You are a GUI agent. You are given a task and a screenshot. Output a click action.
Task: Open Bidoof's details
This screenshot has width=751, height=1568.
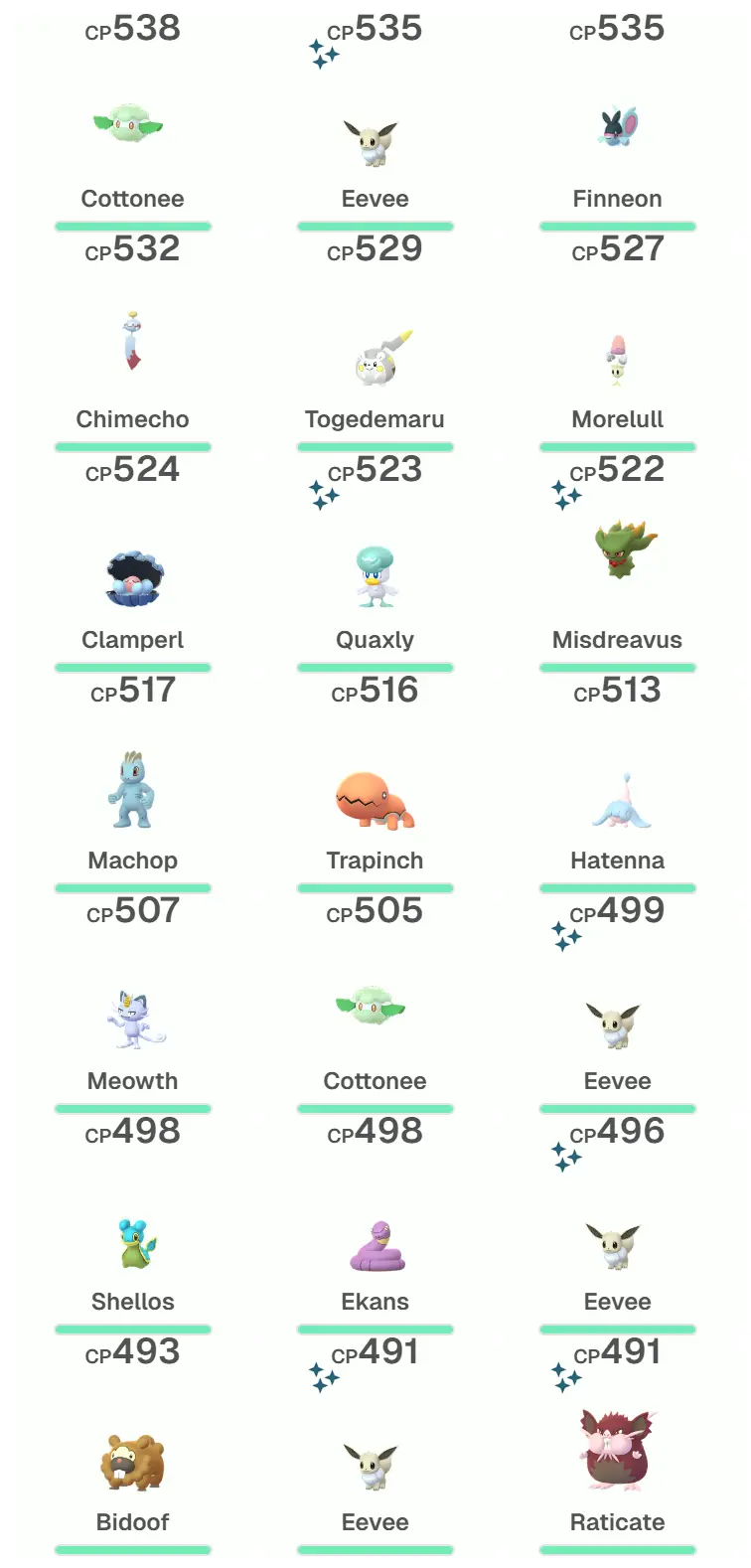[132, 1463]
